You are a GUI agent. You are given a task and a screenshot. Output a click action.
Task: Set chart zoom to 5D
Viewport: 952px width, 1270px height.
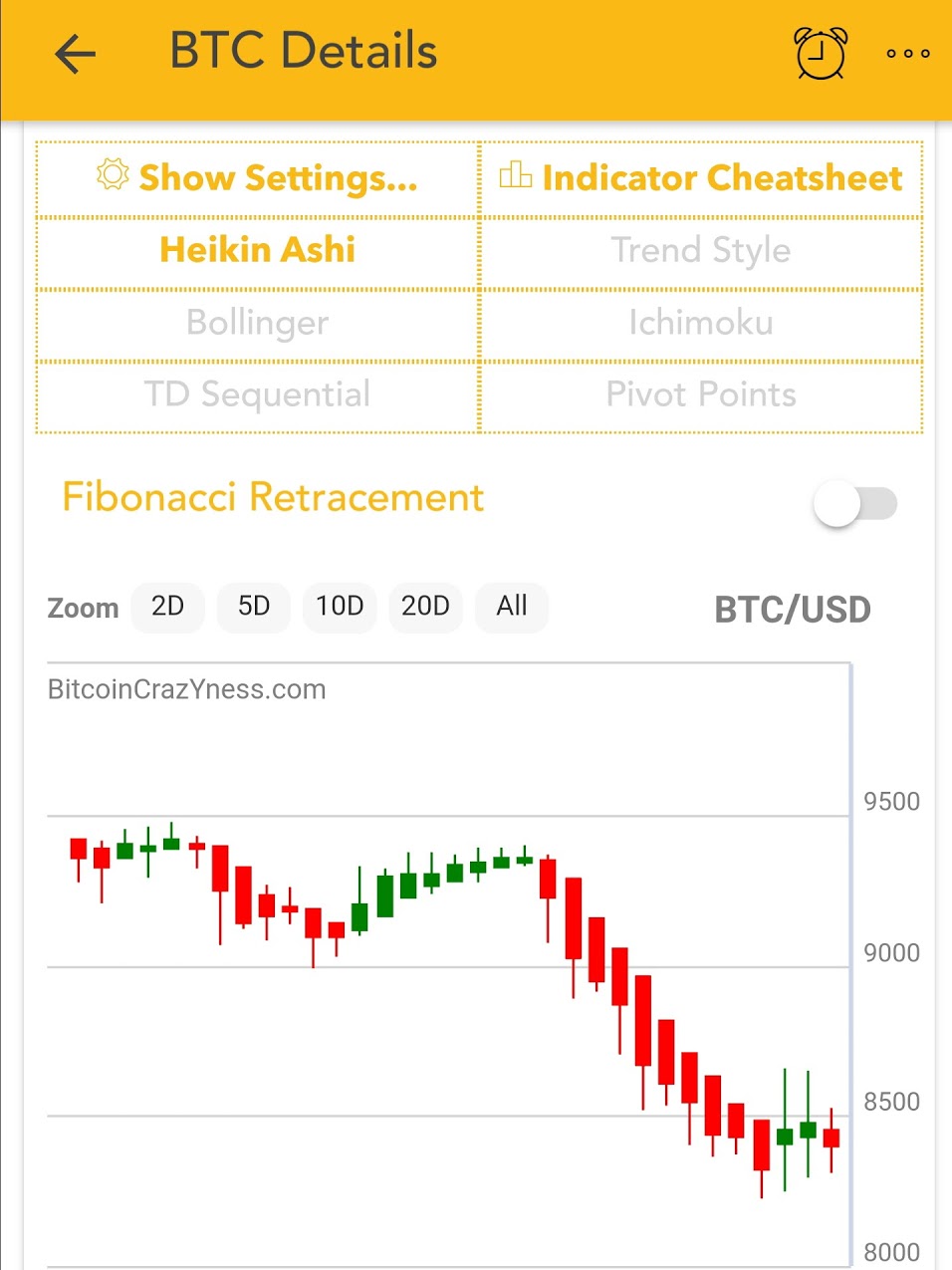click(254, 607)
